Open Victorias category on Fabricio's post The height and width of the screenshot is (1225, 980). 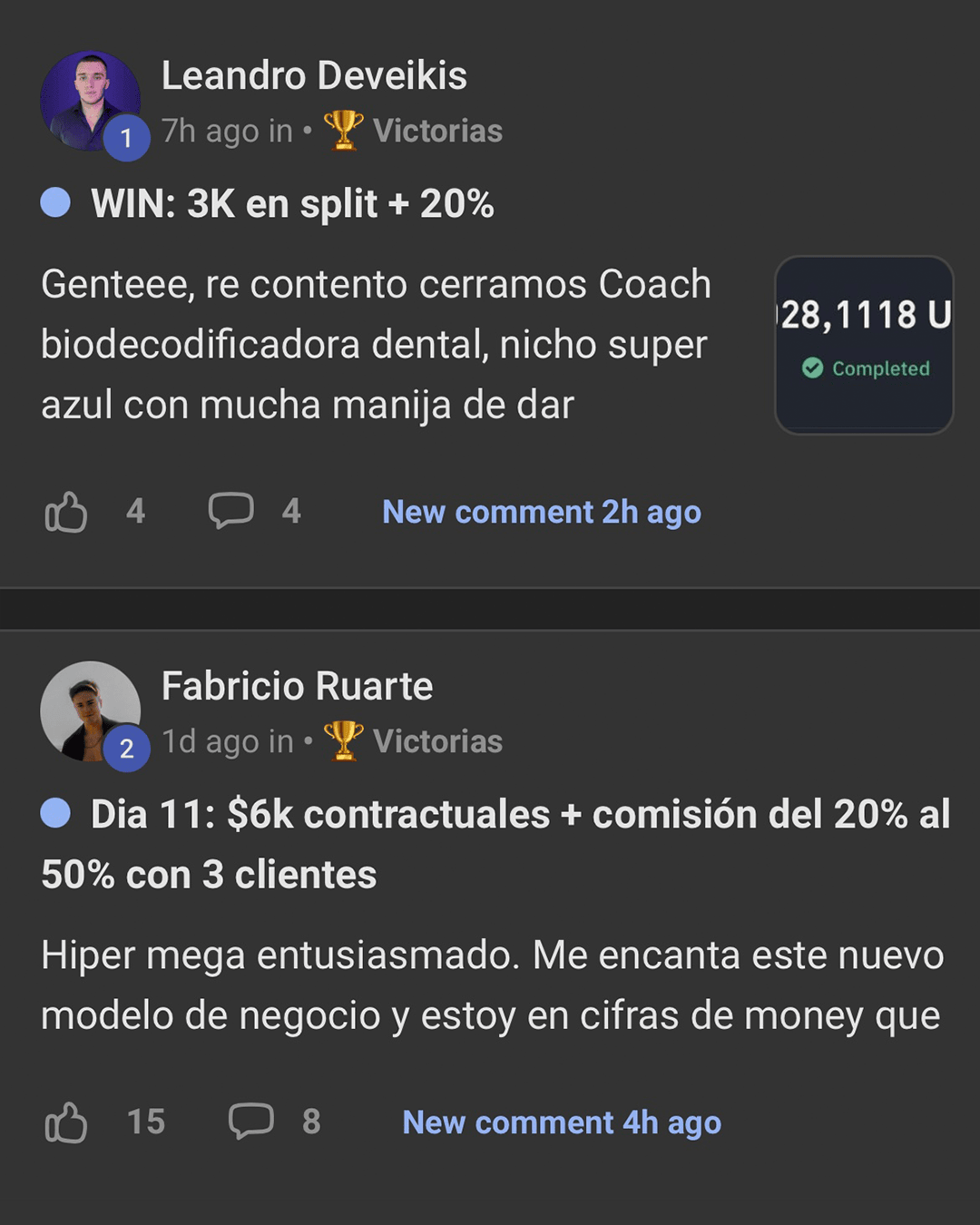coord(436,741)
